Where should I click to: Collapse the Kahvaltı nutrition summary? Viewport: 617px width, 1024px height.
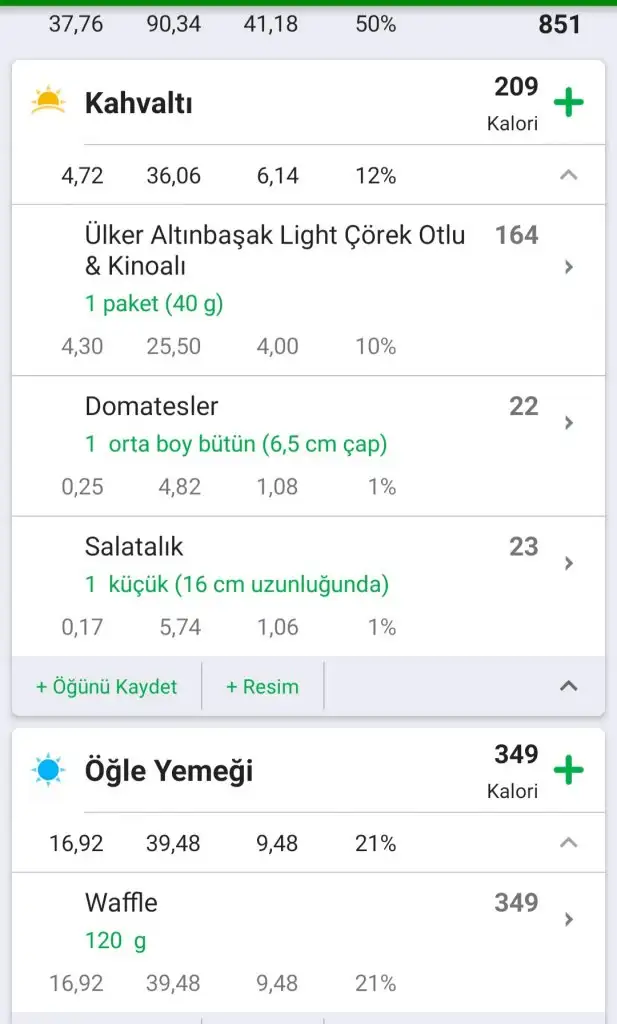point(568,176)
